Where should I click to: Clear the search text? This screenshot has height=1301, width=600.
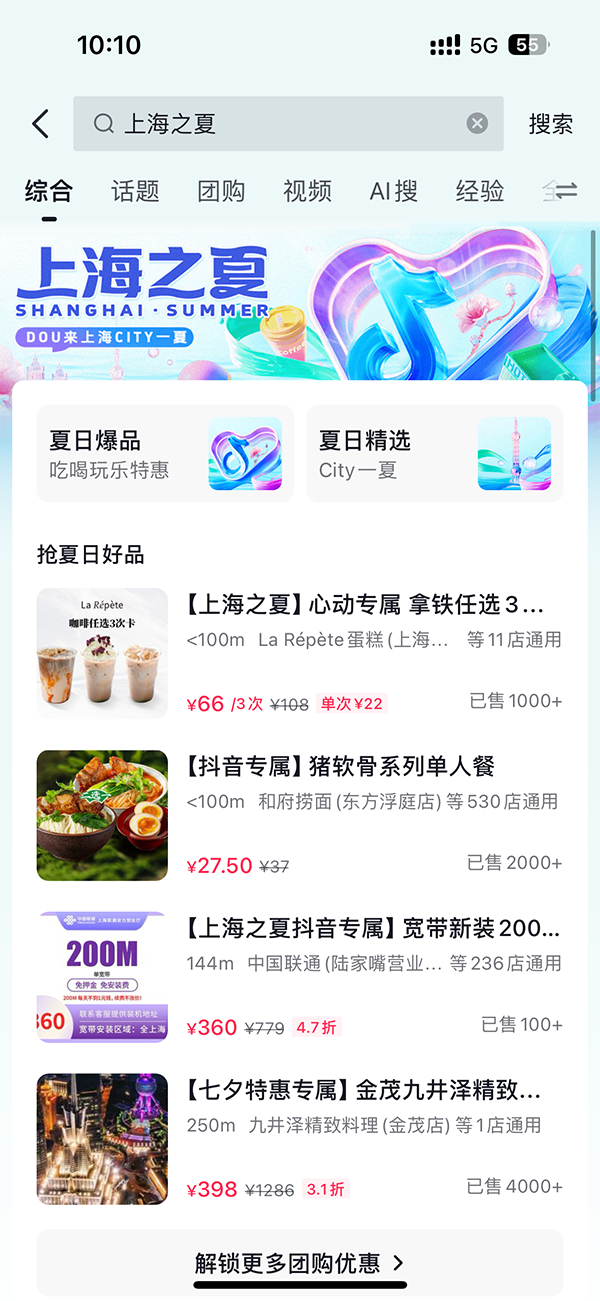477,124
